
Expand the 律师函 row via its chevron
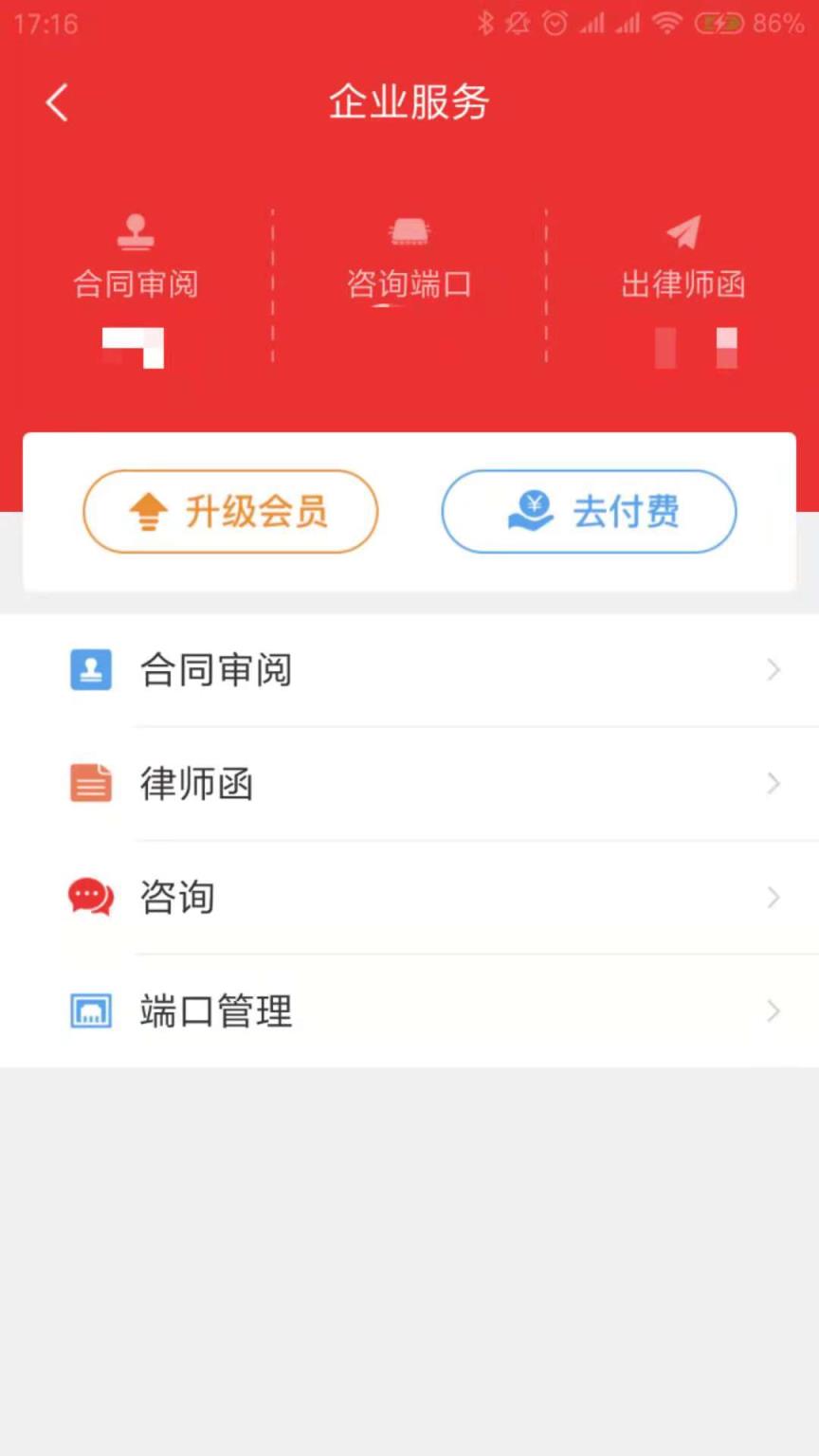tap(774, 783)
